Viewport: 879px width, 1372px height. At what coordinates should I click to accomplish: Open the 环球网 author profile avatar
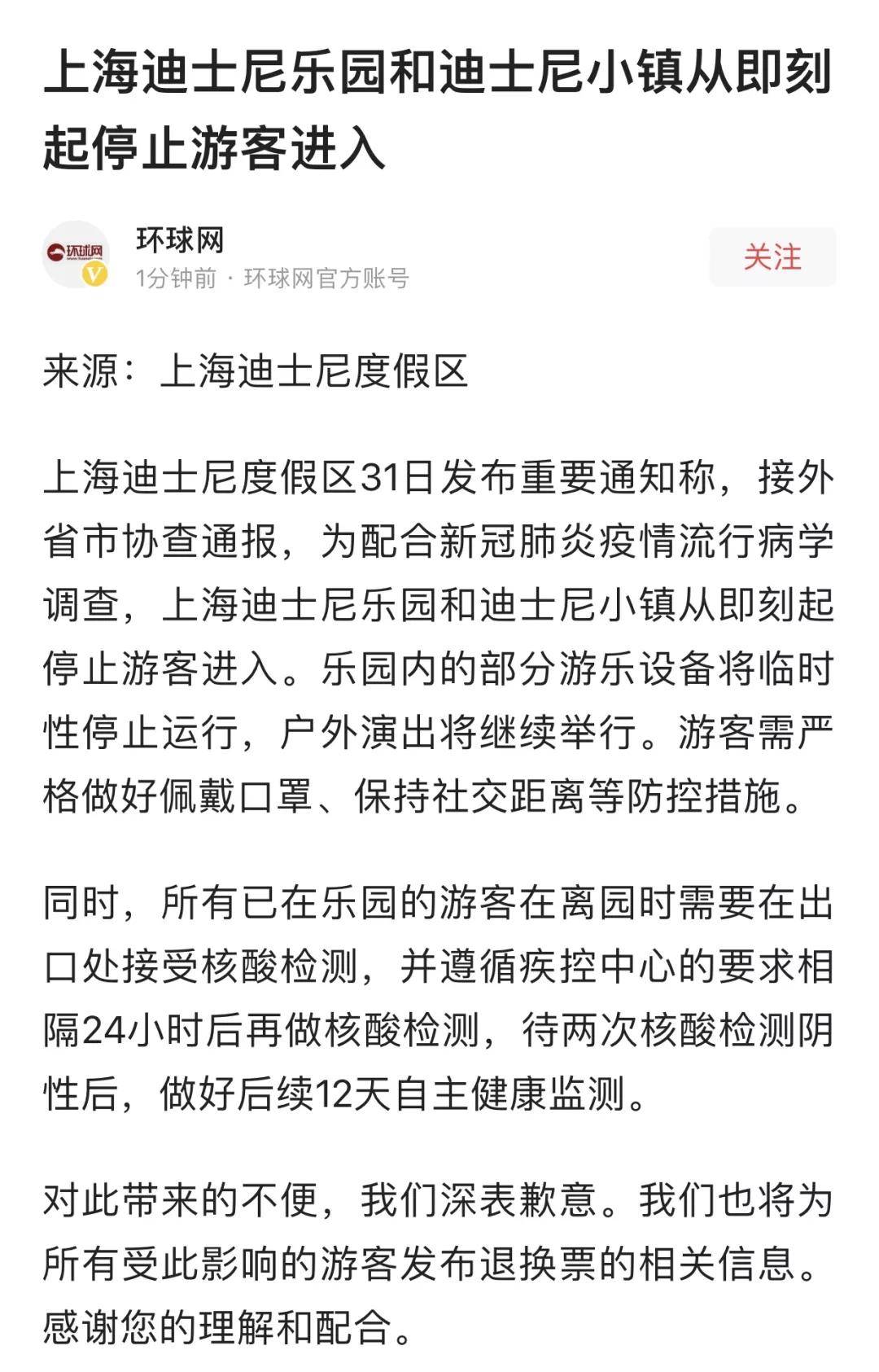(76, 253)
